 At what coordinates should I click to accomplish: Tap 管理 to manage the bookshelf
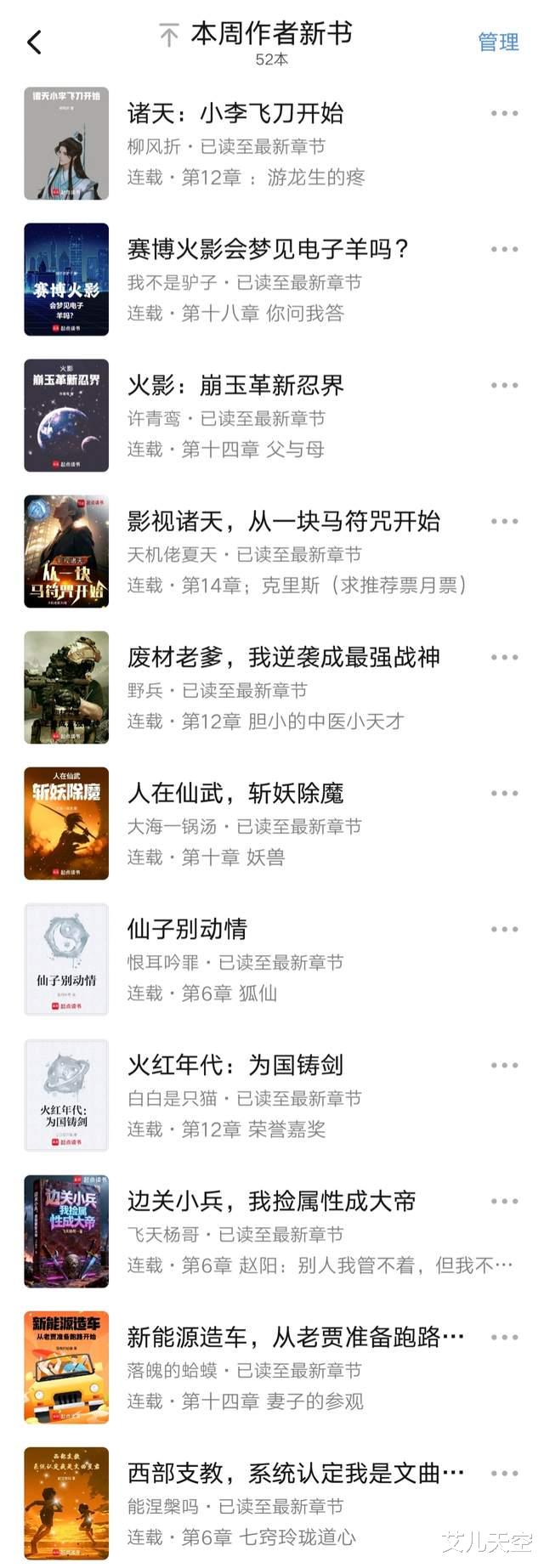[498, 42]
